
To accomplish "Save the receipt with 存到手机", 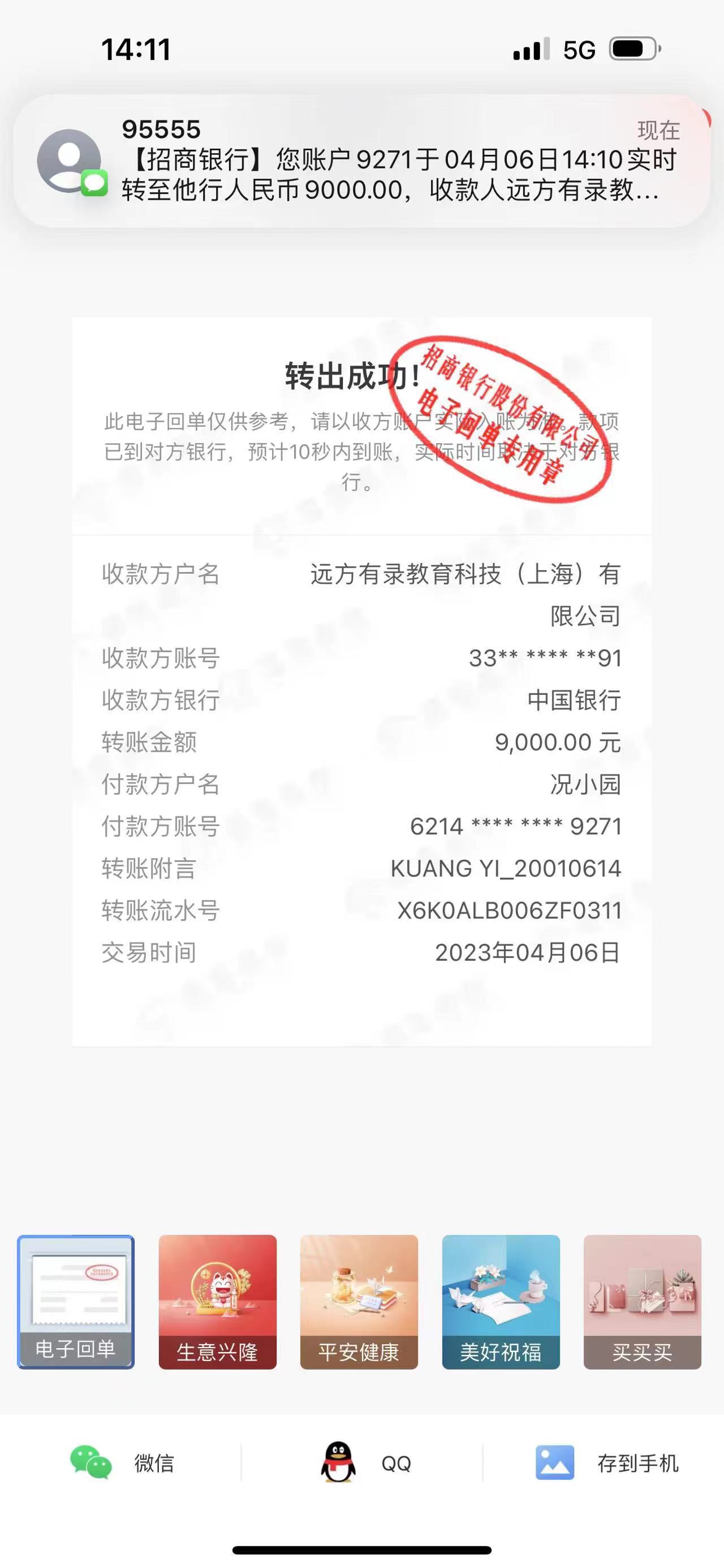I will coord(606,1463).
